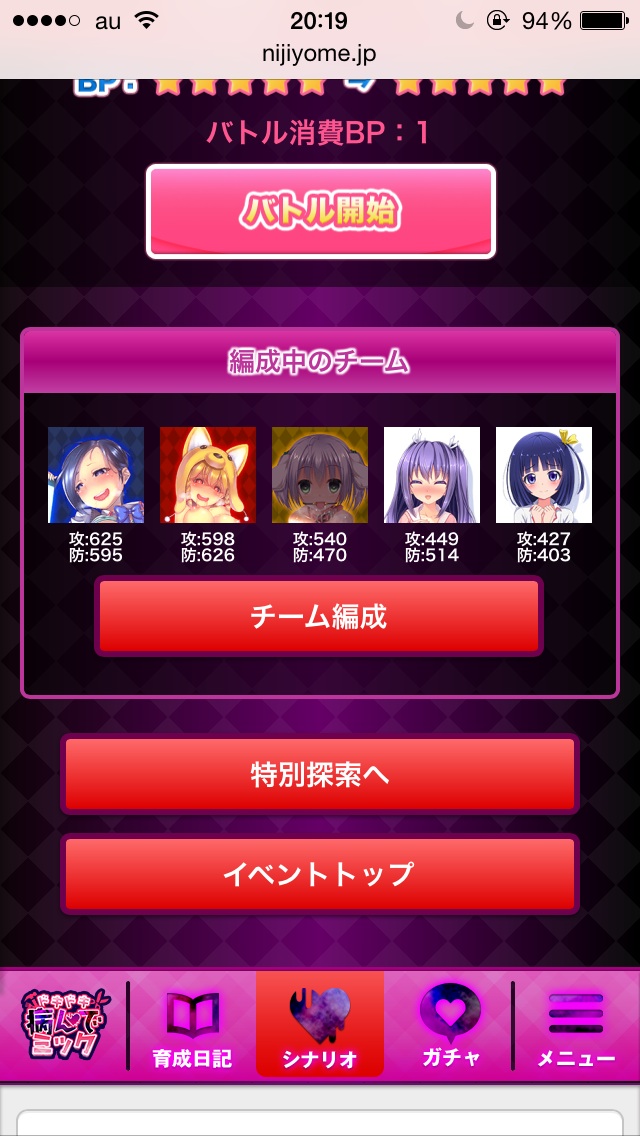Open the 育成日記 tab
Screen dimensions: 640x1136
click(x=191, y=1025)
